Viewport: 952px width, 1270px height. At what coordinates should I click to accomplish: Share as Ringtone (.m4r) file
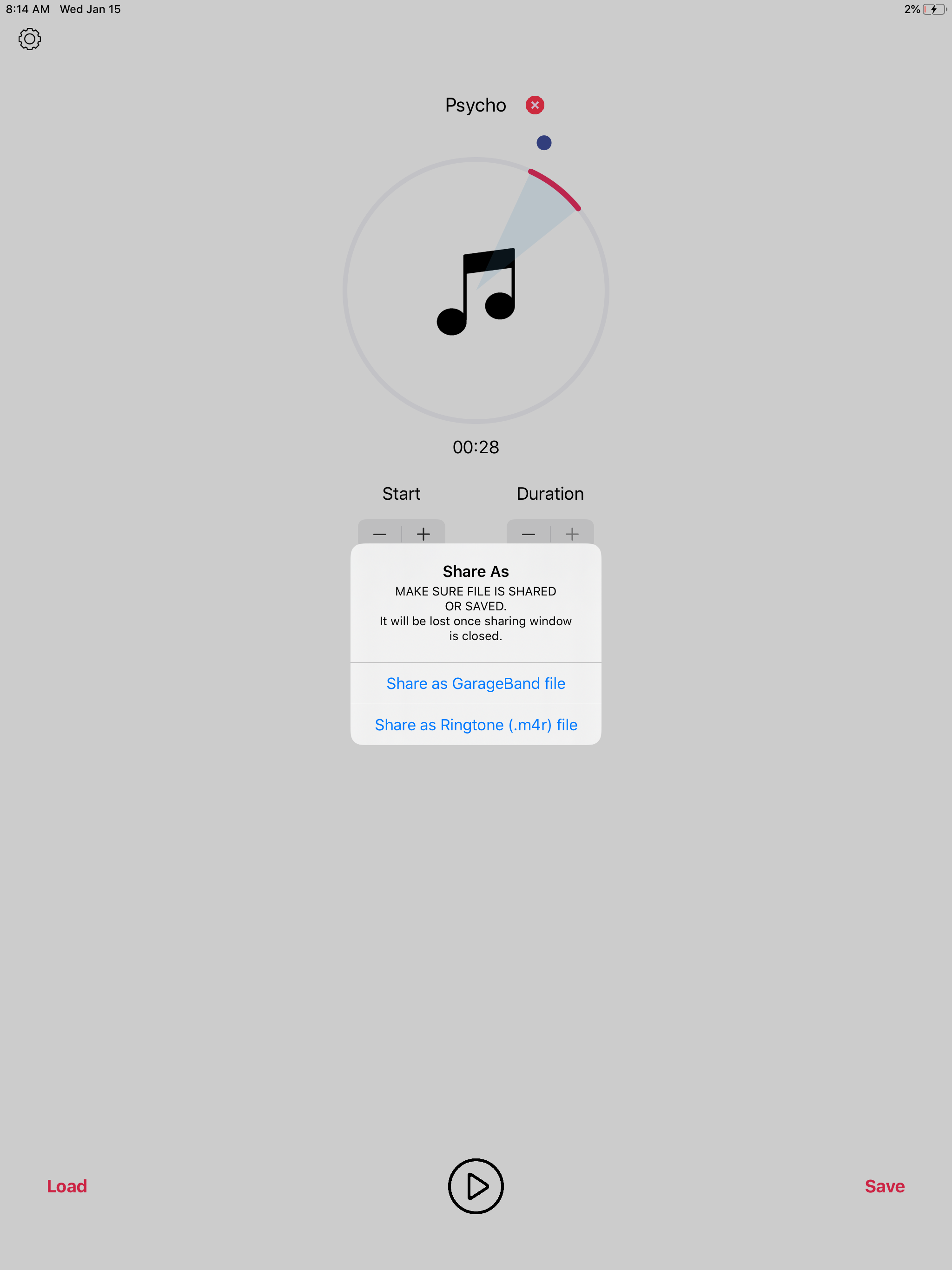[476, 725]
